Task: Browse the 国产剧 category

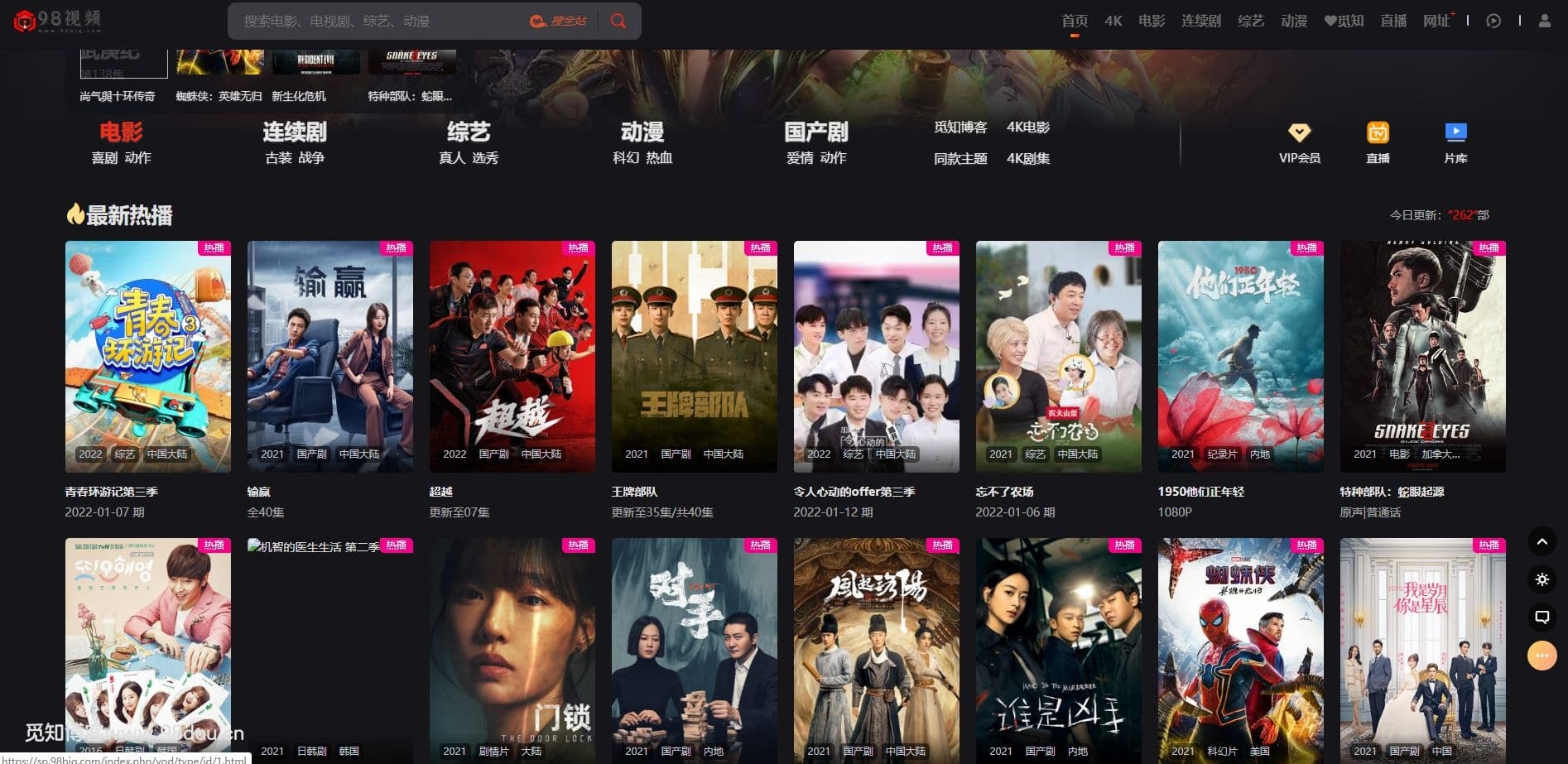Action: click(816, 132)
